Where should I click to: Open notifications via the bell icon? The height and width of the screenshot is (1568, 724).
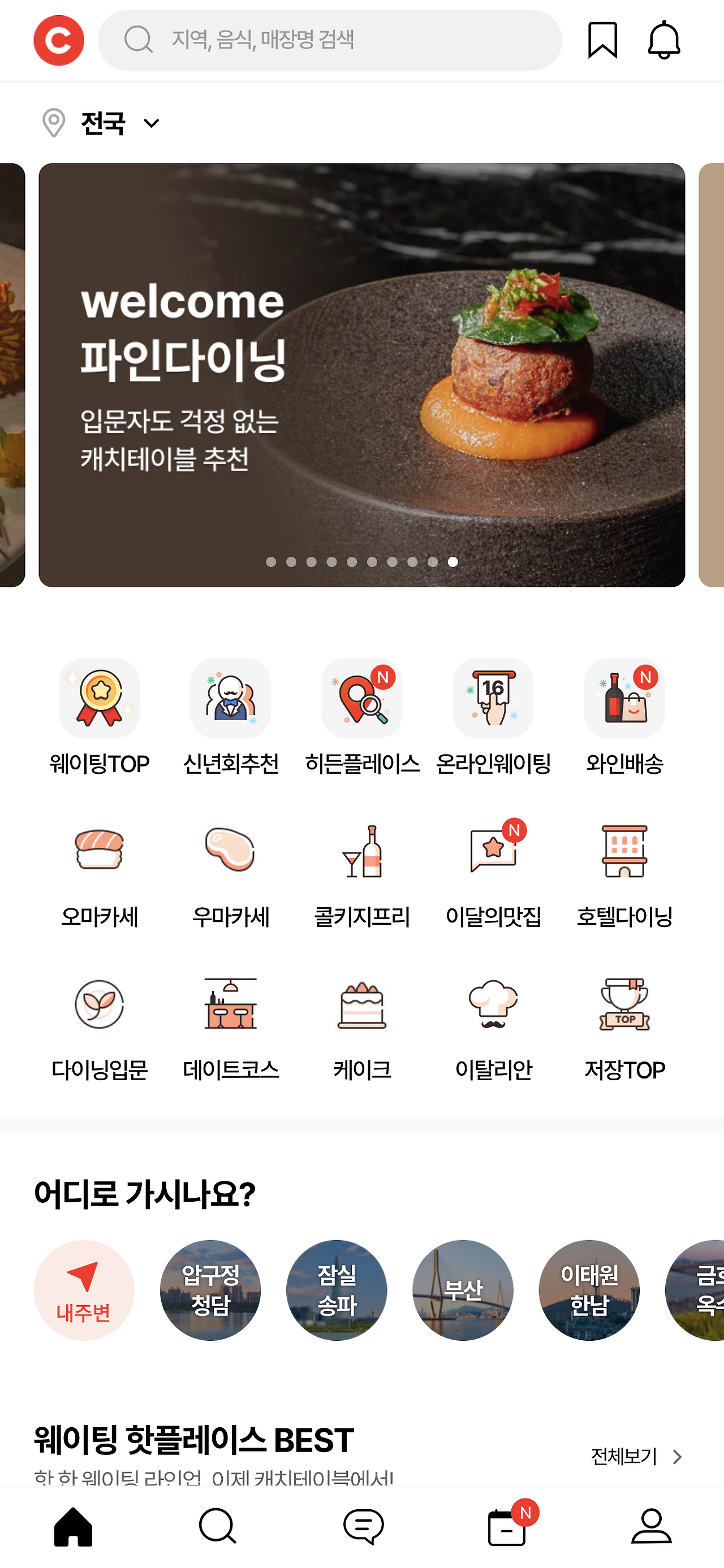665,40
